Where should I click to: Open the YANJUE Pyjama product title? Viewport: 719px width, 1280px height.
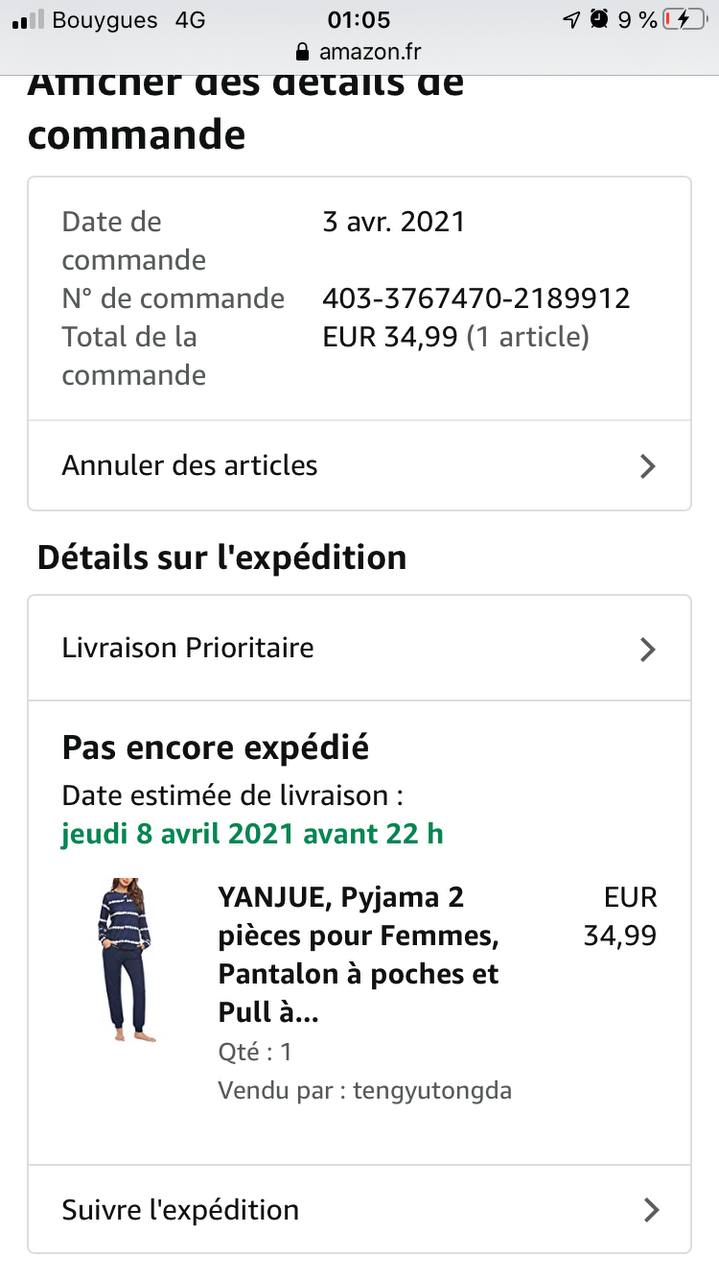click(358, 955)
